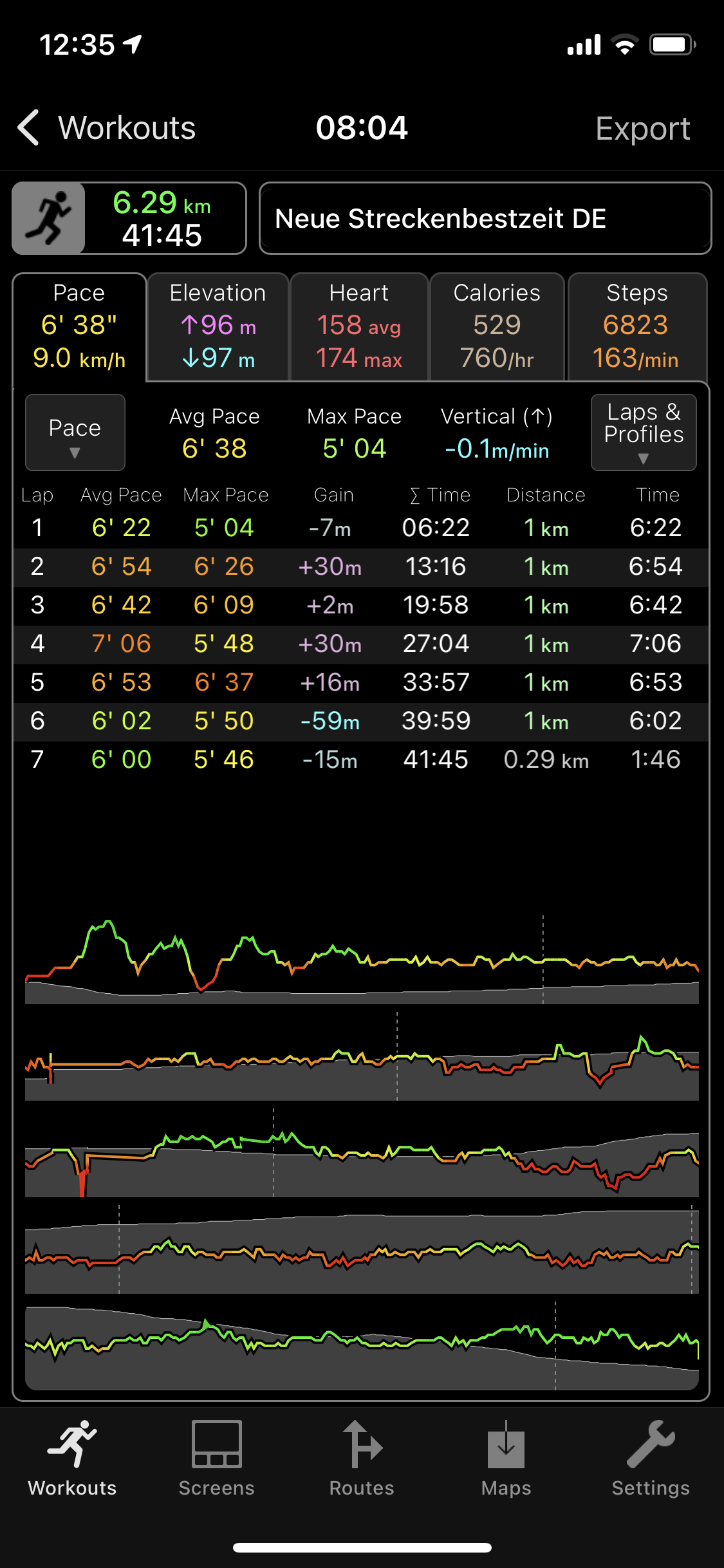Switch to the Elevation tab
724x1568 pixels.
218,326
